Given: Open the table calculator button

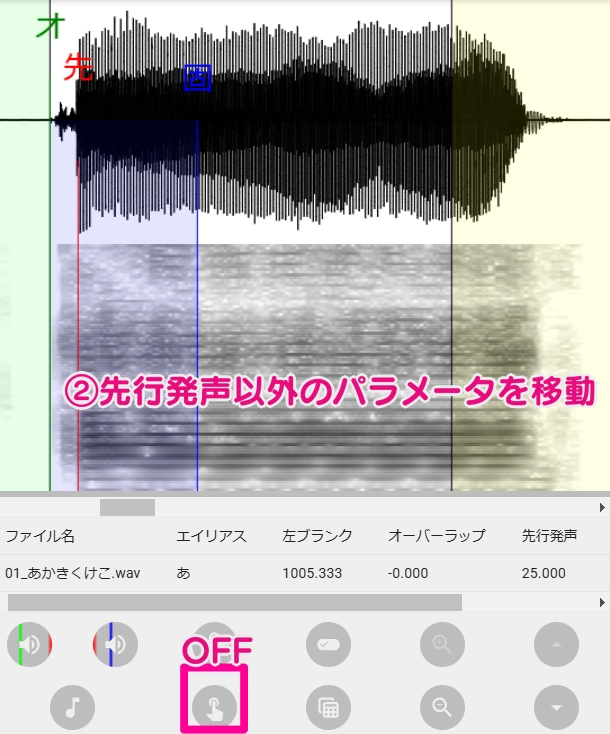Looking at the screenshot, I should pyautogui.click(x=328, y=708).
